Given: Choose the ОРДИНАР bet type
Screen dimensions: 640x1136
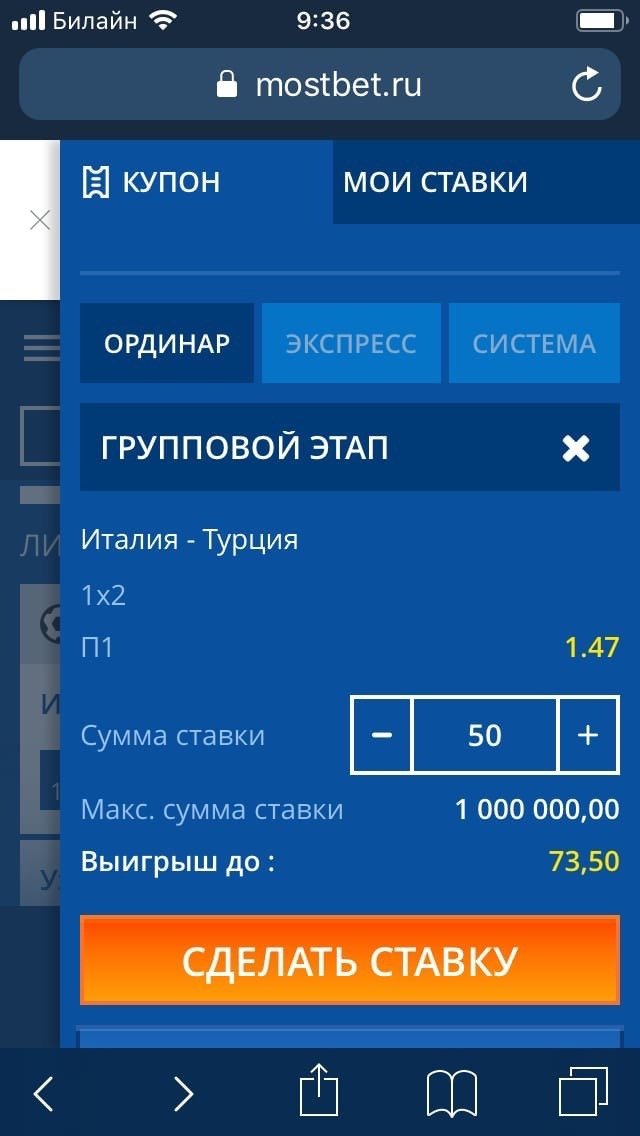Looking at the screenshot, I should (167, 343).
